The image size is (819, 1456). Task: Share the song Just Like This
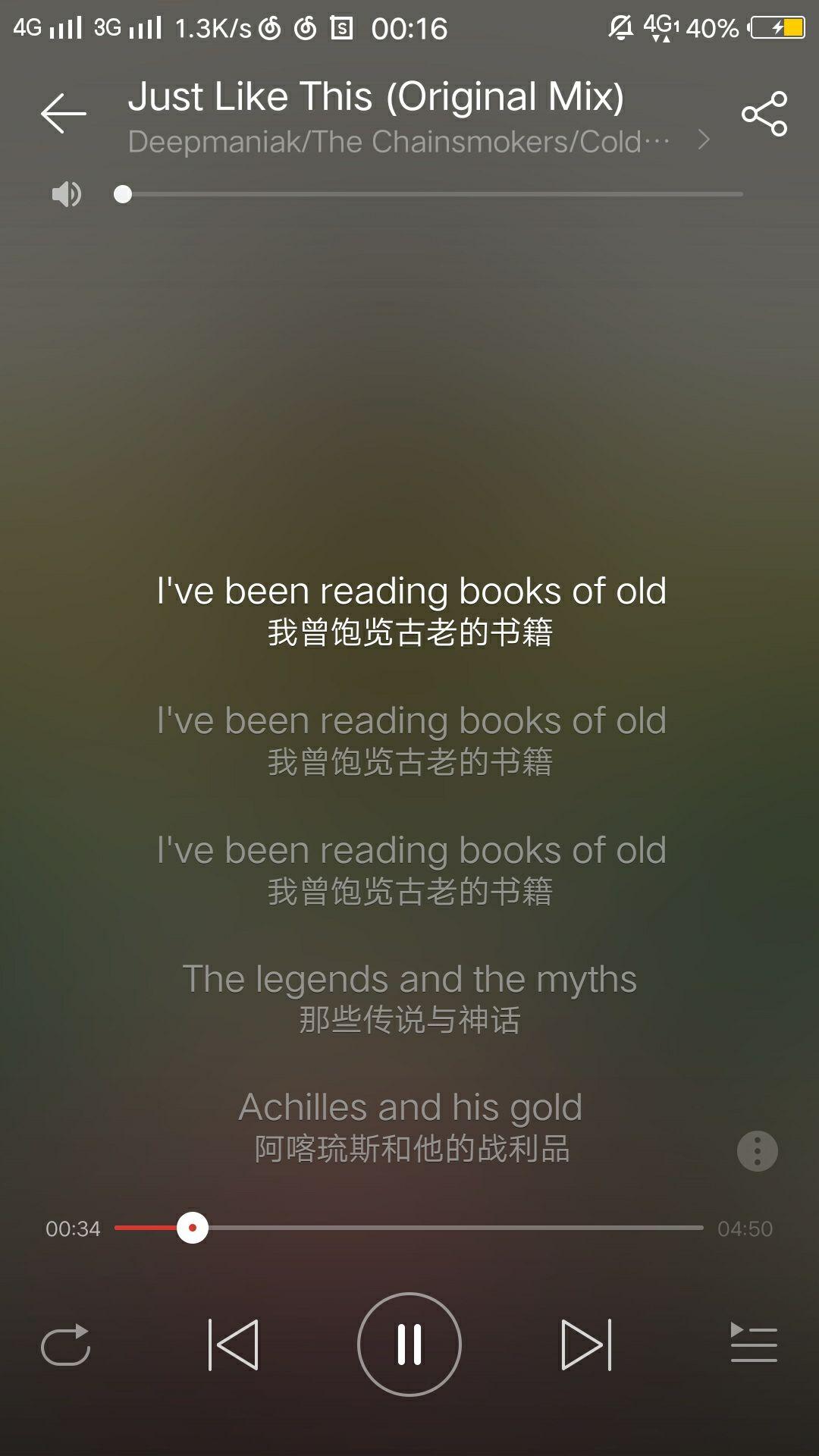coord(764,114)
